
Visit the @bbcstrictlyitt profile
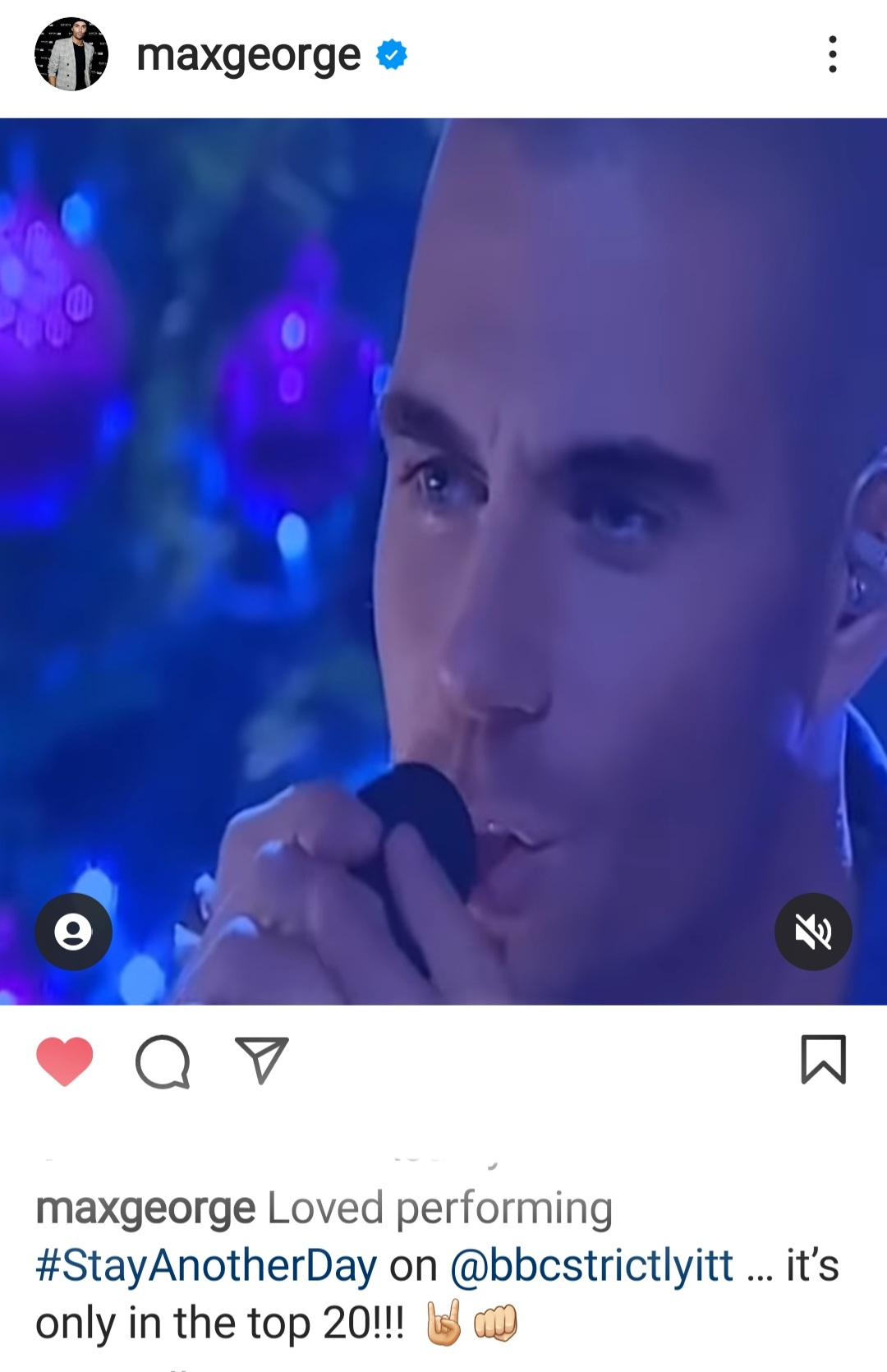[x=591, y=1265]
